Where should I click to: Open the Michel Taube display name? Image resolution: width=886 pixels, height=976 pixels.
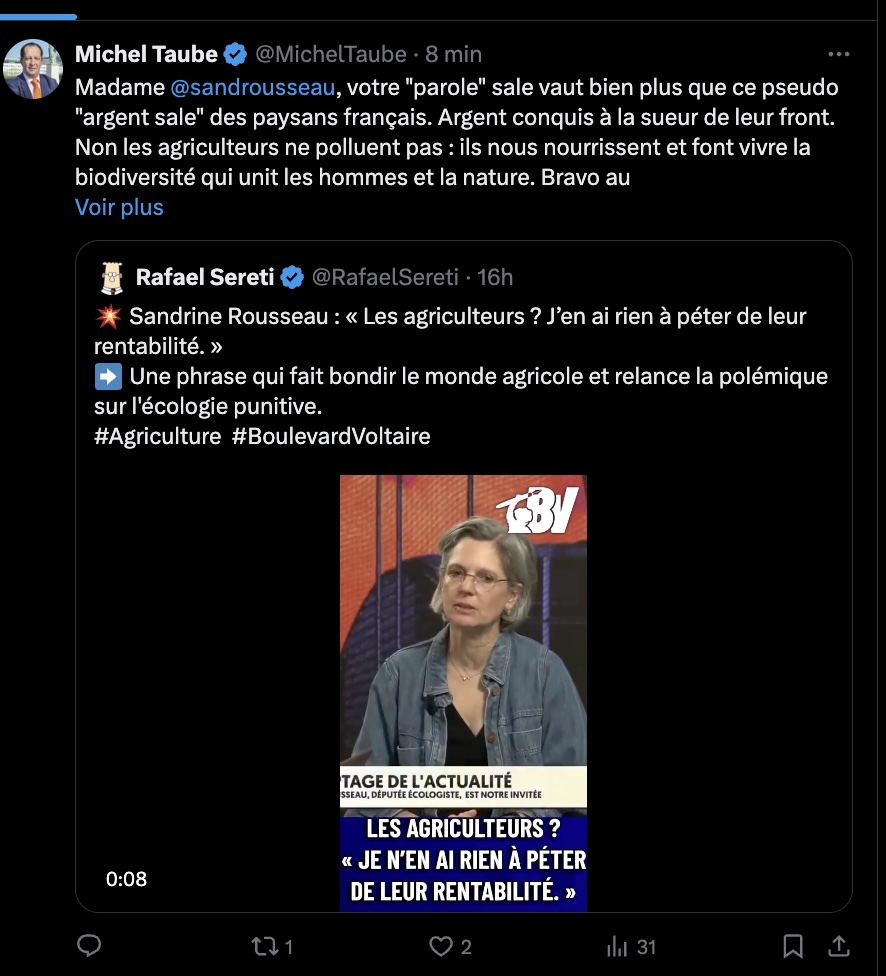pyautogui.click(x=146, y=54)
